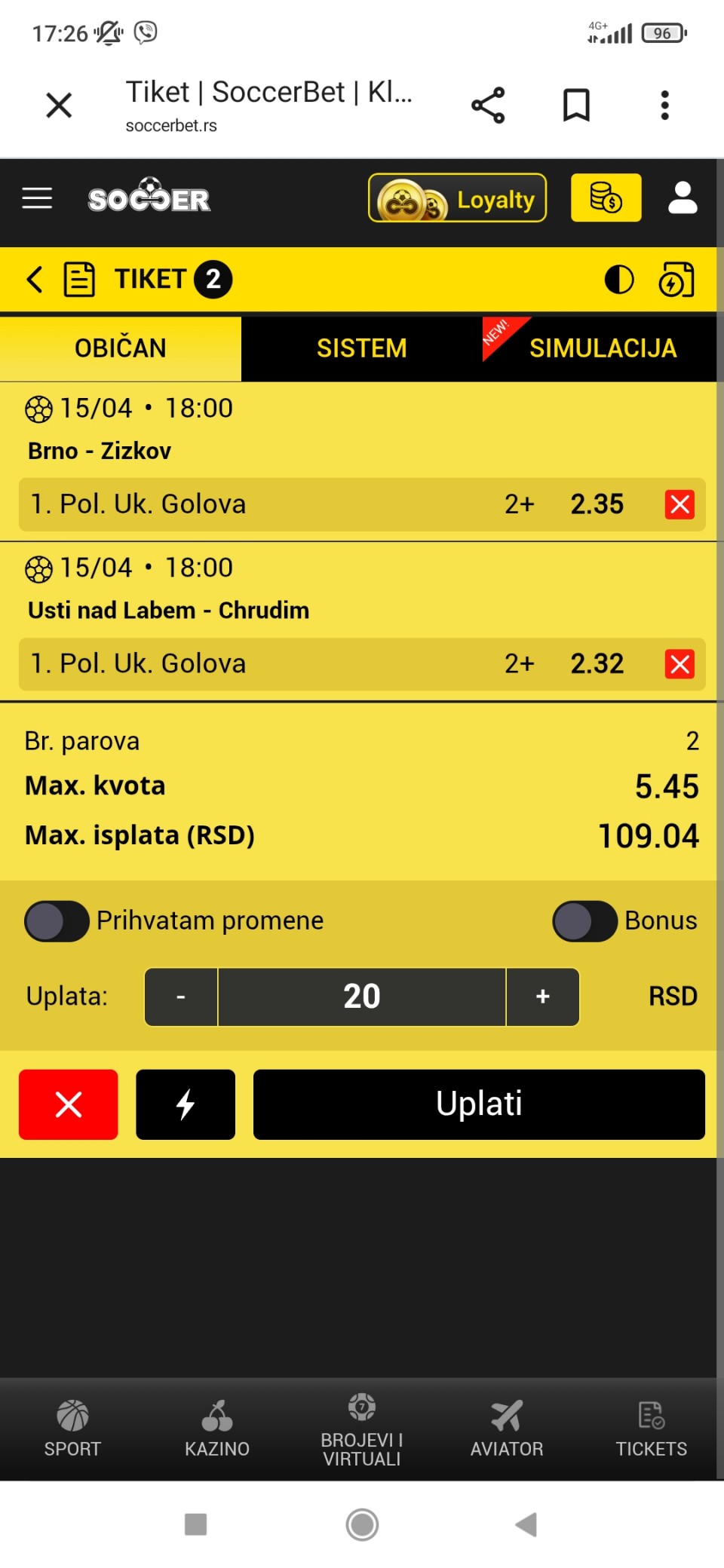Open the hamburger menu
The width and height of the screenshot is (724, 1568).
pos(37,198)
